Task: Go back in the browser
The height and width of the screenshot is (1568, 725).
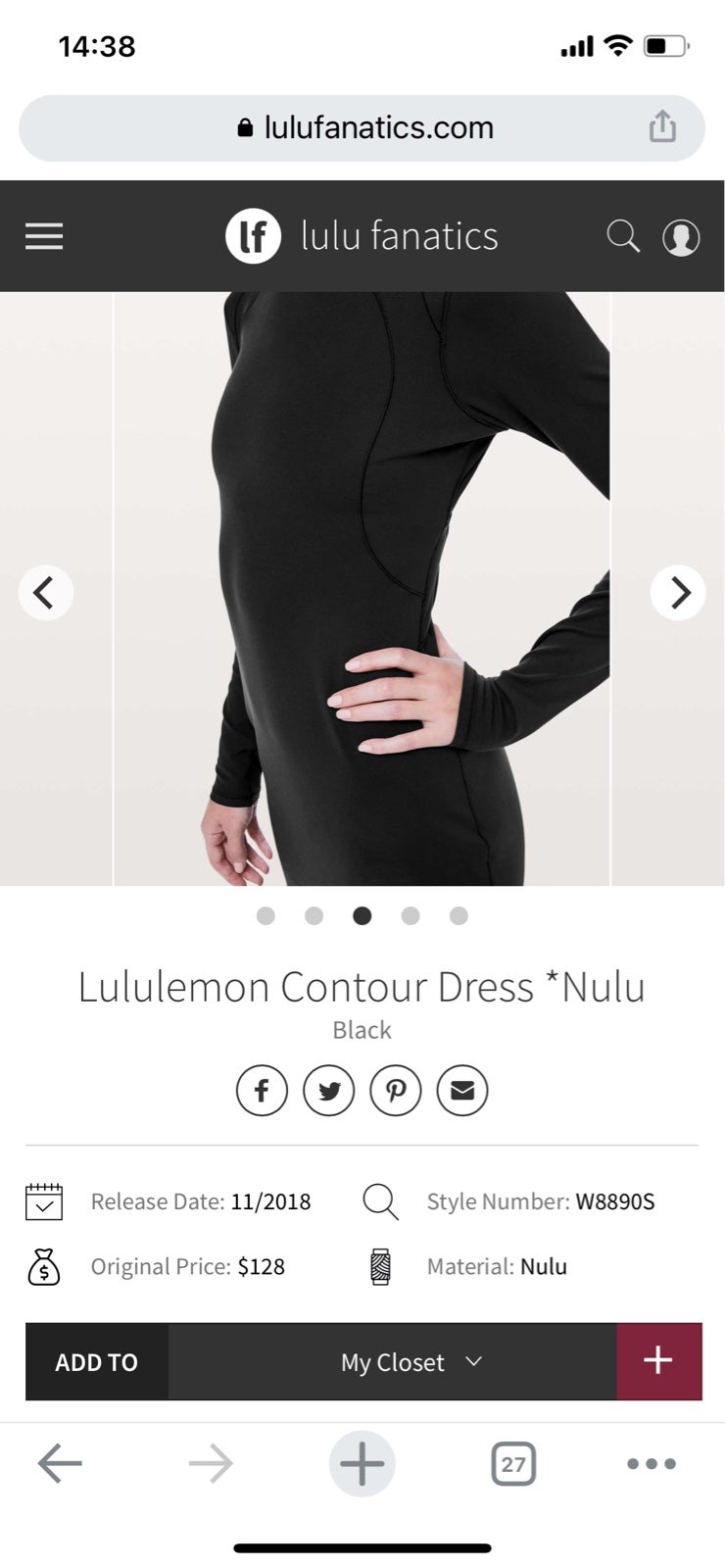Action: (60, 1463)
